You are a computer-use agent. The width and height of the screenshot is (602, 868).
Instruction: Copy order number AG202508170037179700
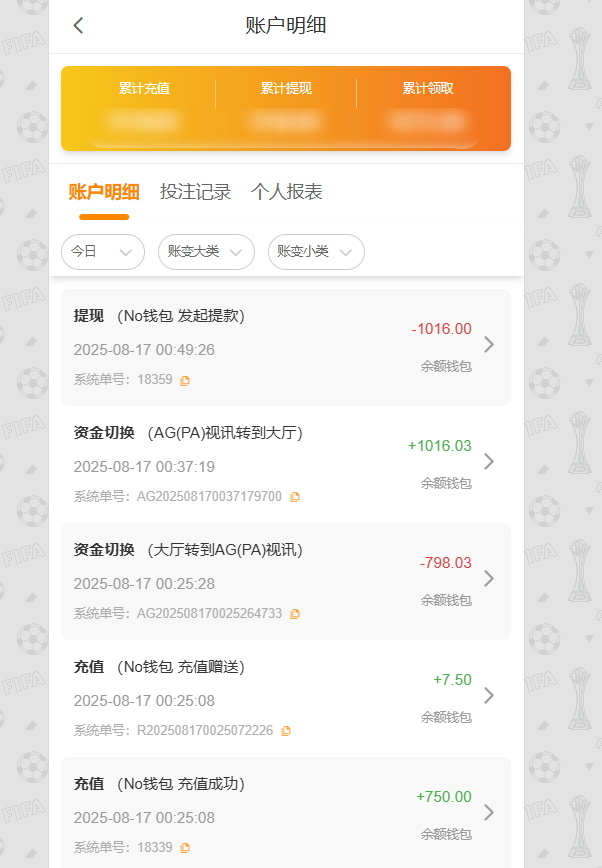click(295, 497)
